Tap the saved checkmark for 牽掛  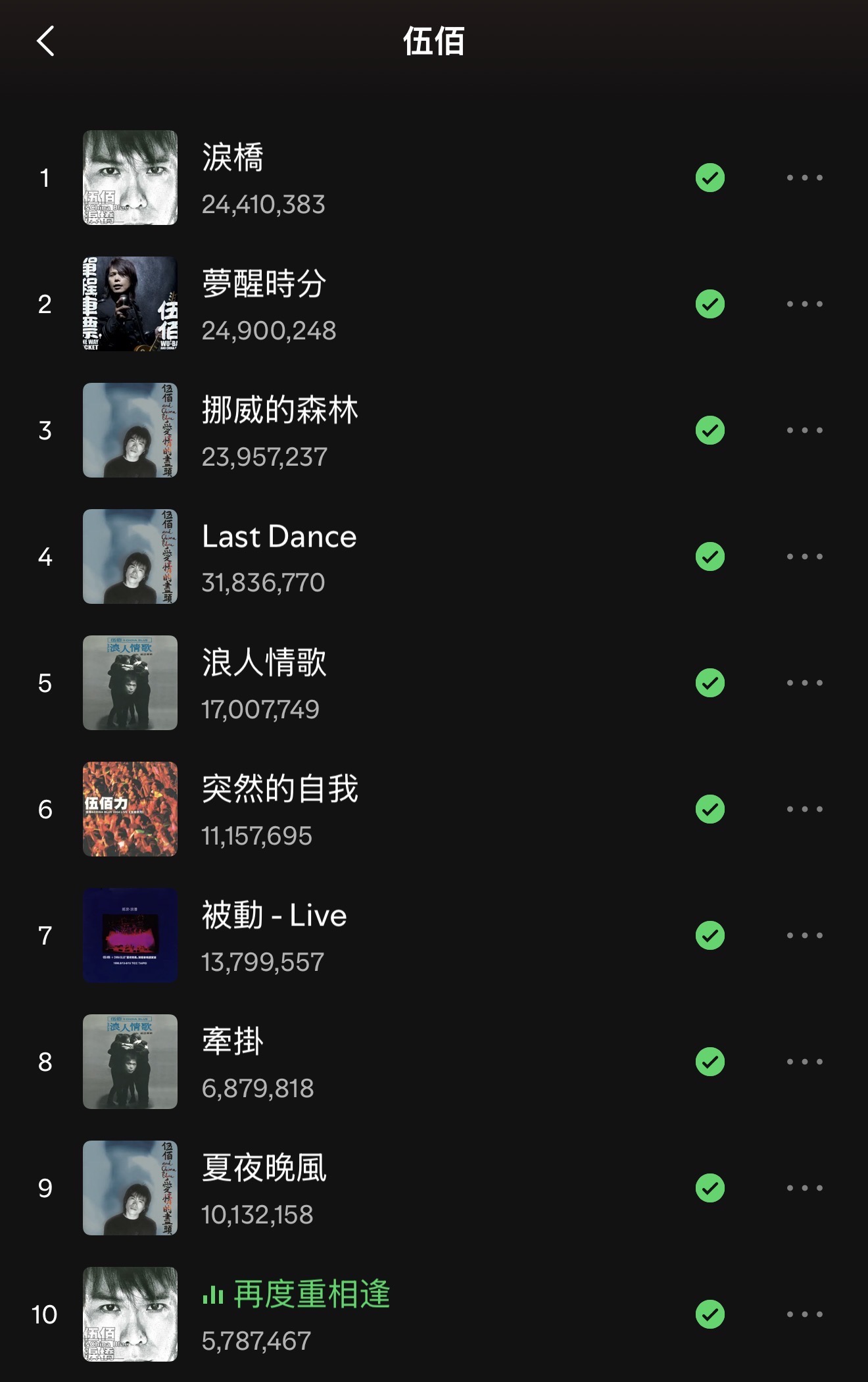710,1062
